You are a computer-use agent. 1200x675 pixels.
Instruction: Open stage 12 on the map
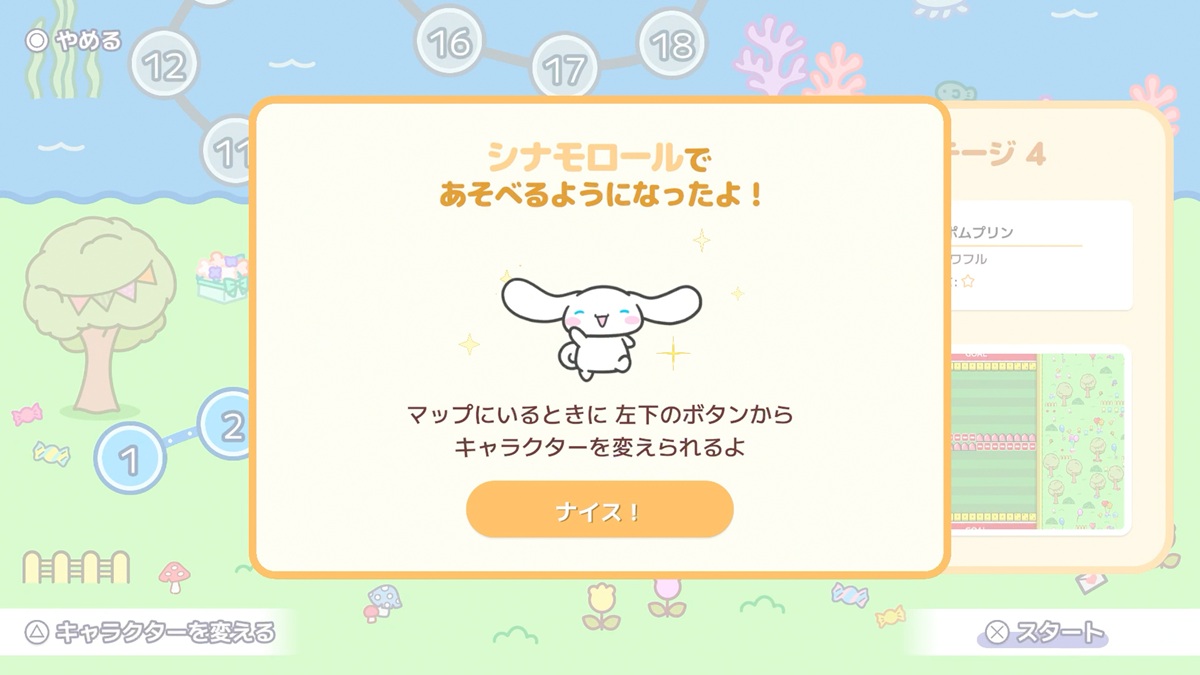pos(164,66)
